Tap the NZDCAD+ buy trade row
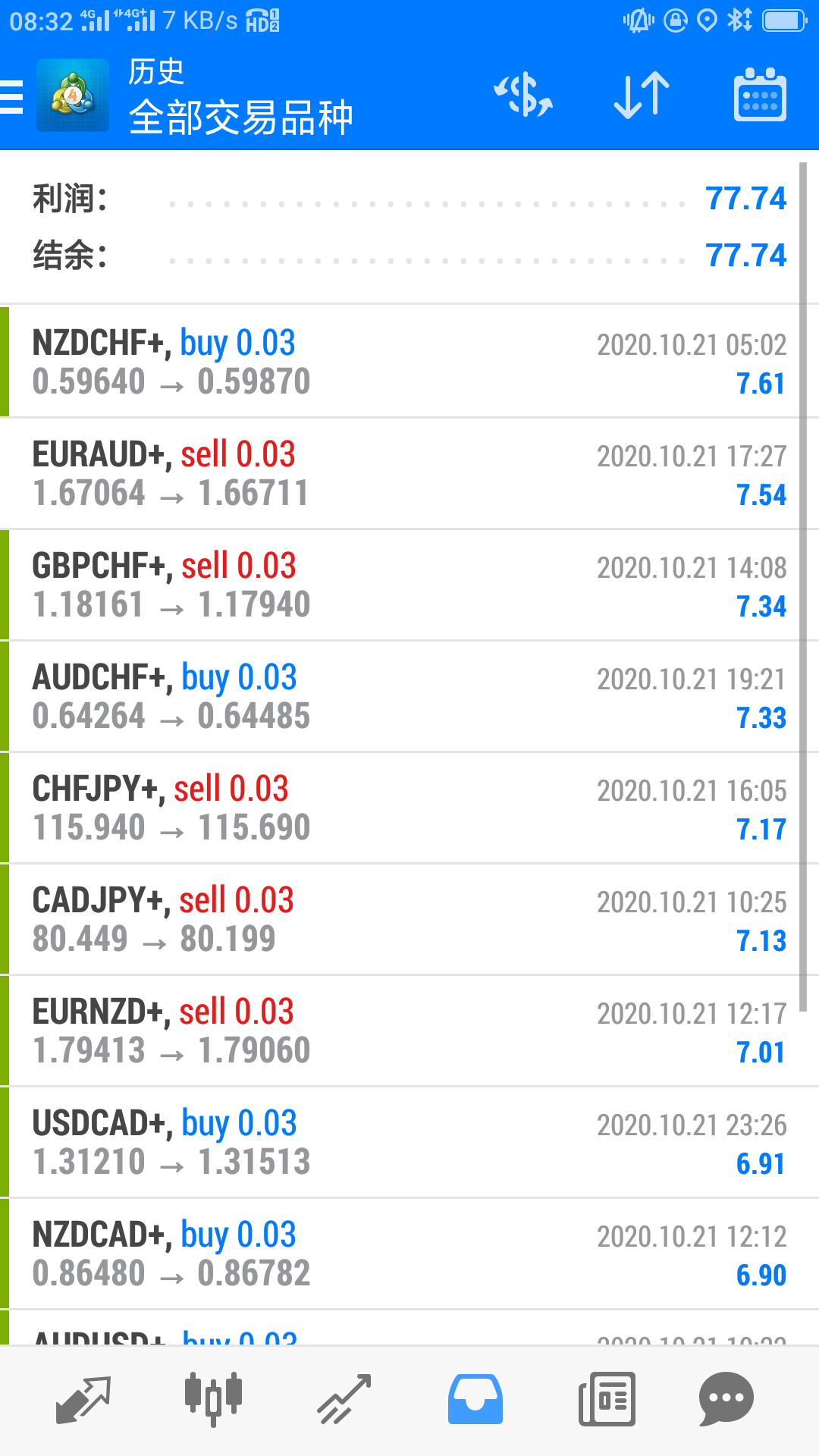Screen dimensions: 819x1456 [409, 1254]
